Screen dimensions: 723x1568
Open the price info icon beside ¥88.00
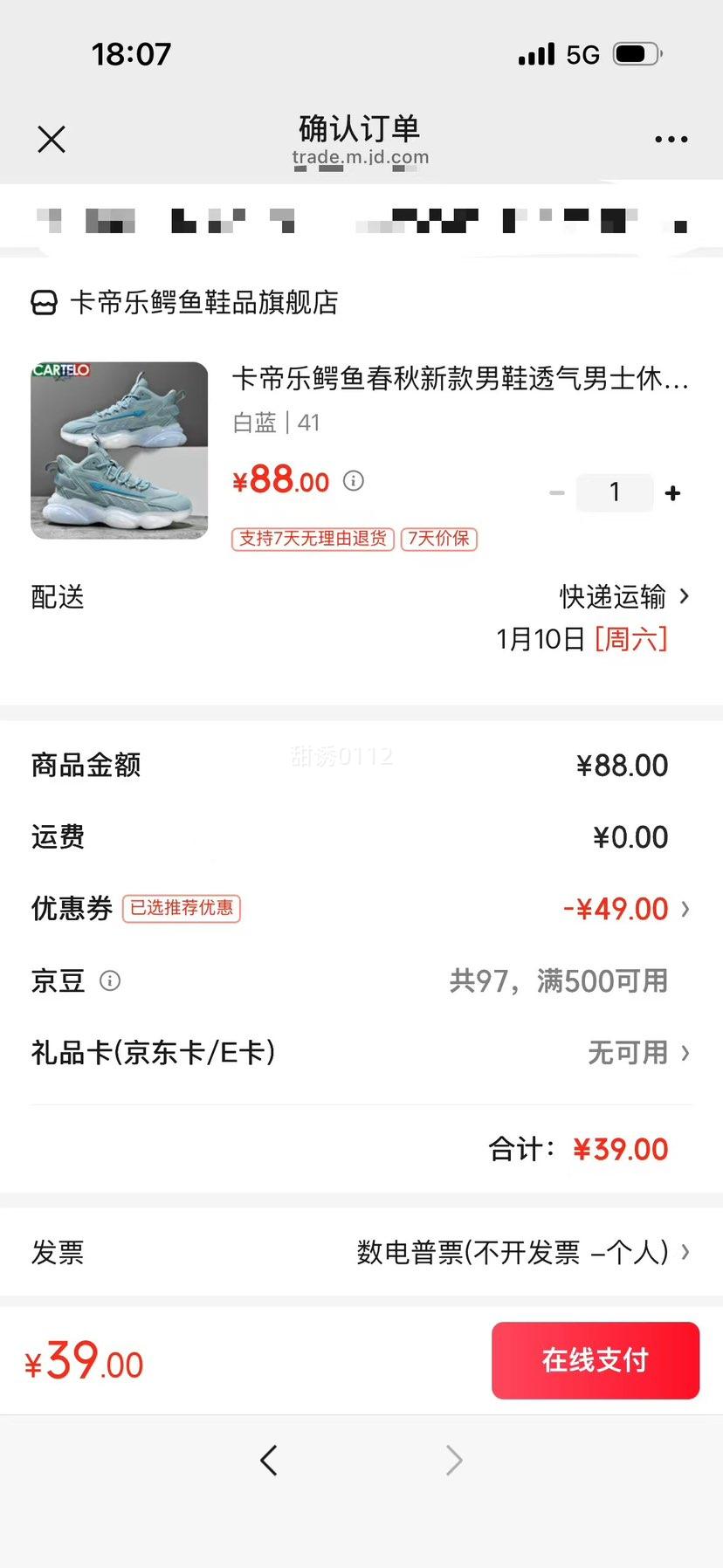coord(353,481)
